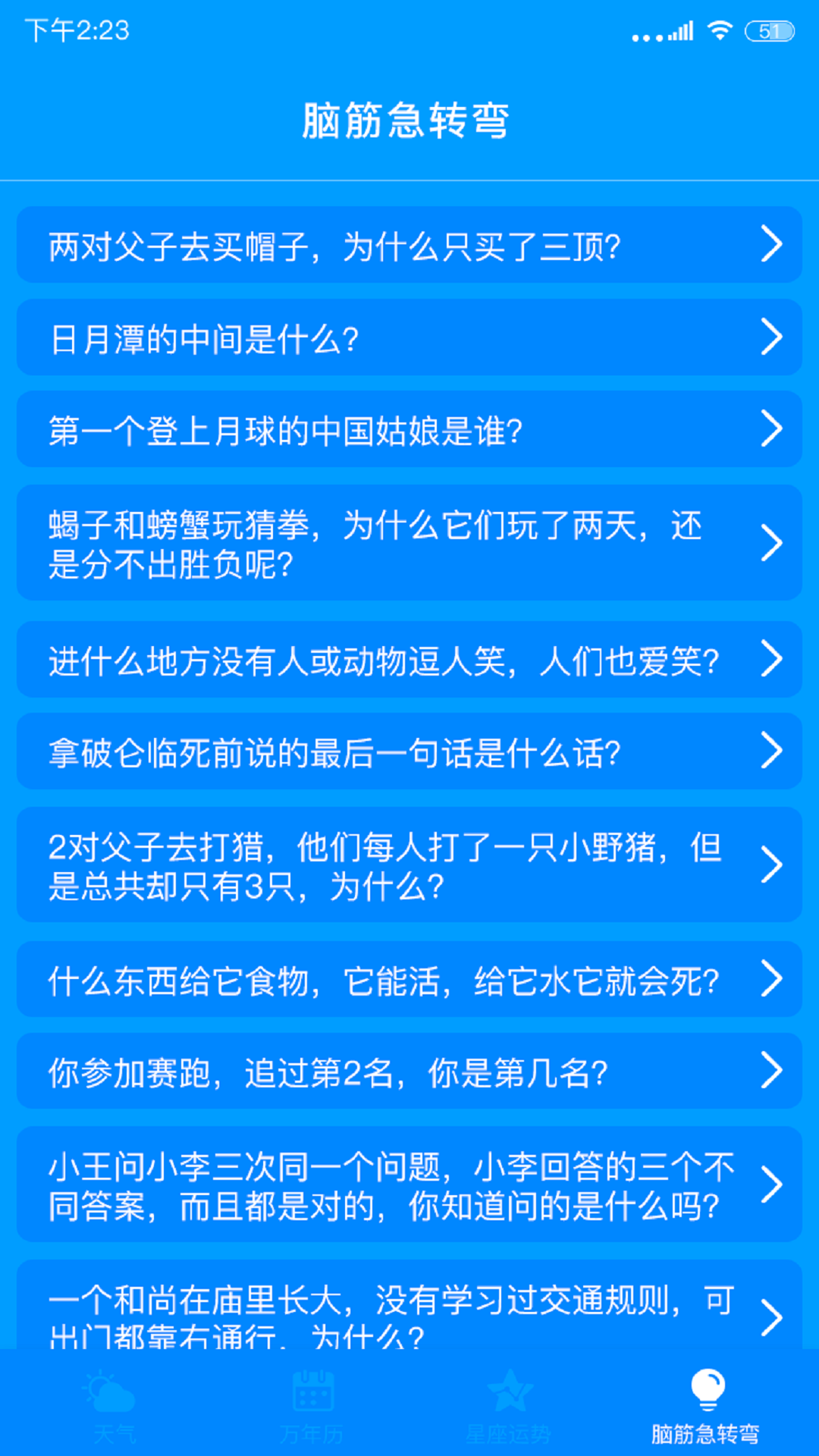Open the race overtaking second place riddle
Viewport: 819px width, 1456px height.
click(409, 1071)
